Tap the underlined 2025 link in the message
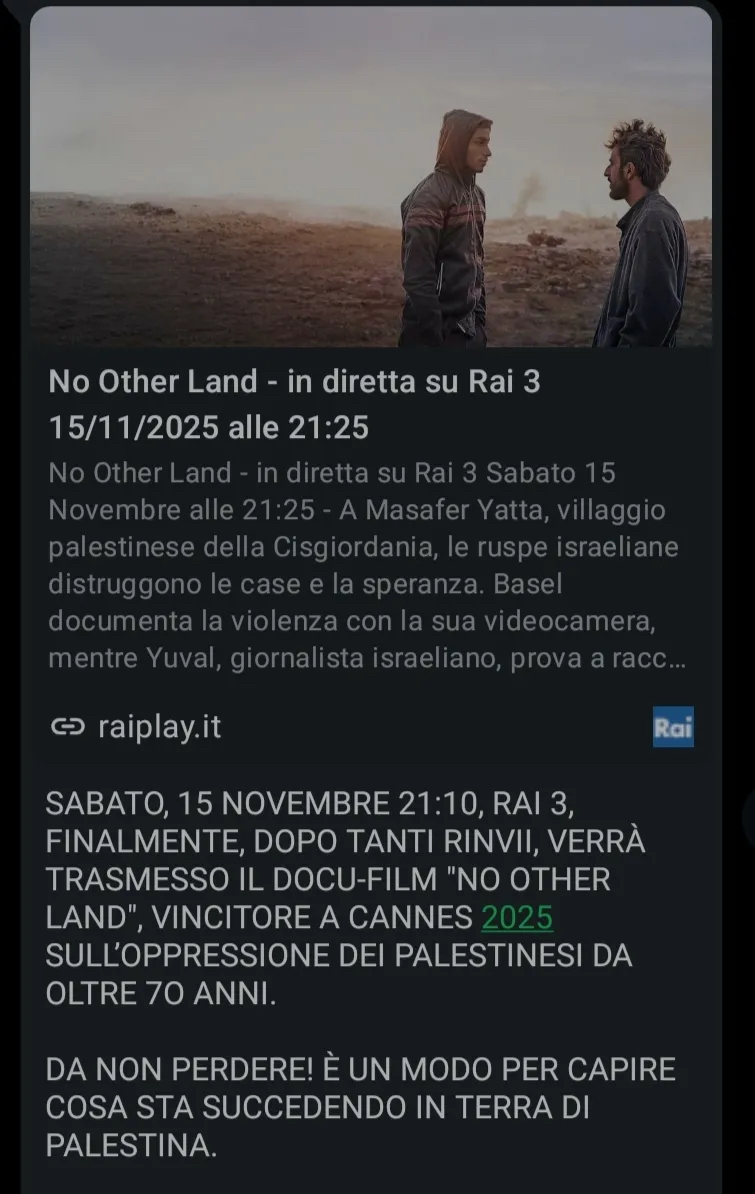Image resolution: width=755 pixels, height=1194 pixels. (x=517, y=917)
